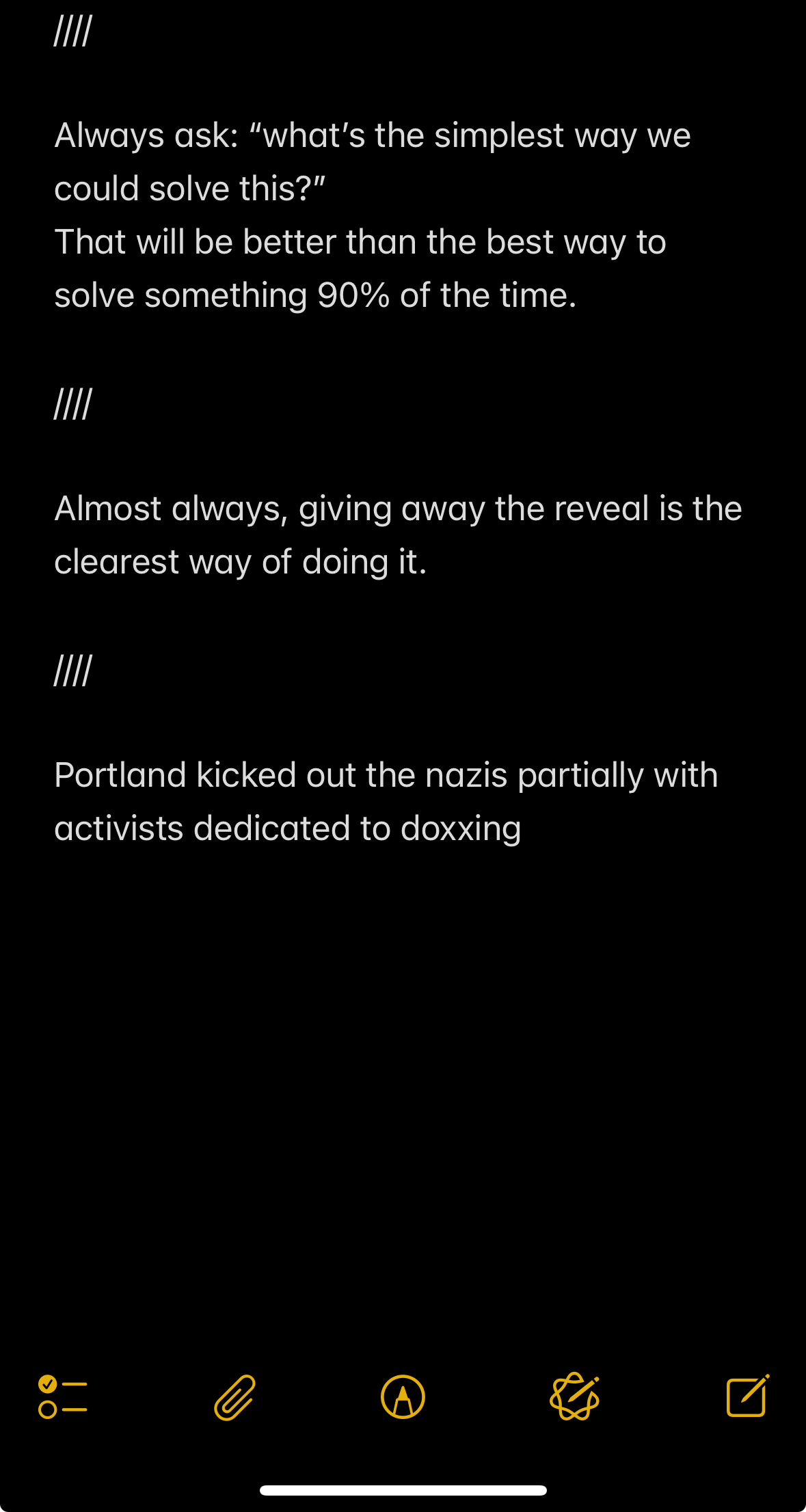Open the markup pen tool

click(403, 1397)
